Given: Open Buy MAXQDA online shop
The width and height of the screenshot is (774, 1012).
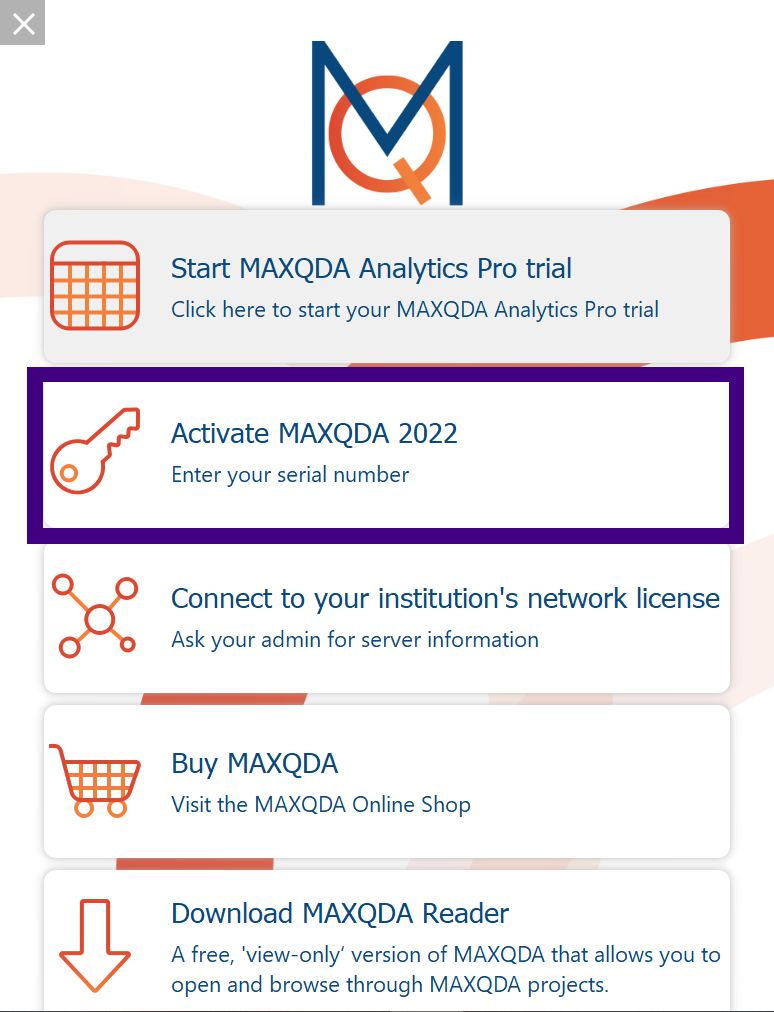Looking at the screenshot, I should 386,782.
